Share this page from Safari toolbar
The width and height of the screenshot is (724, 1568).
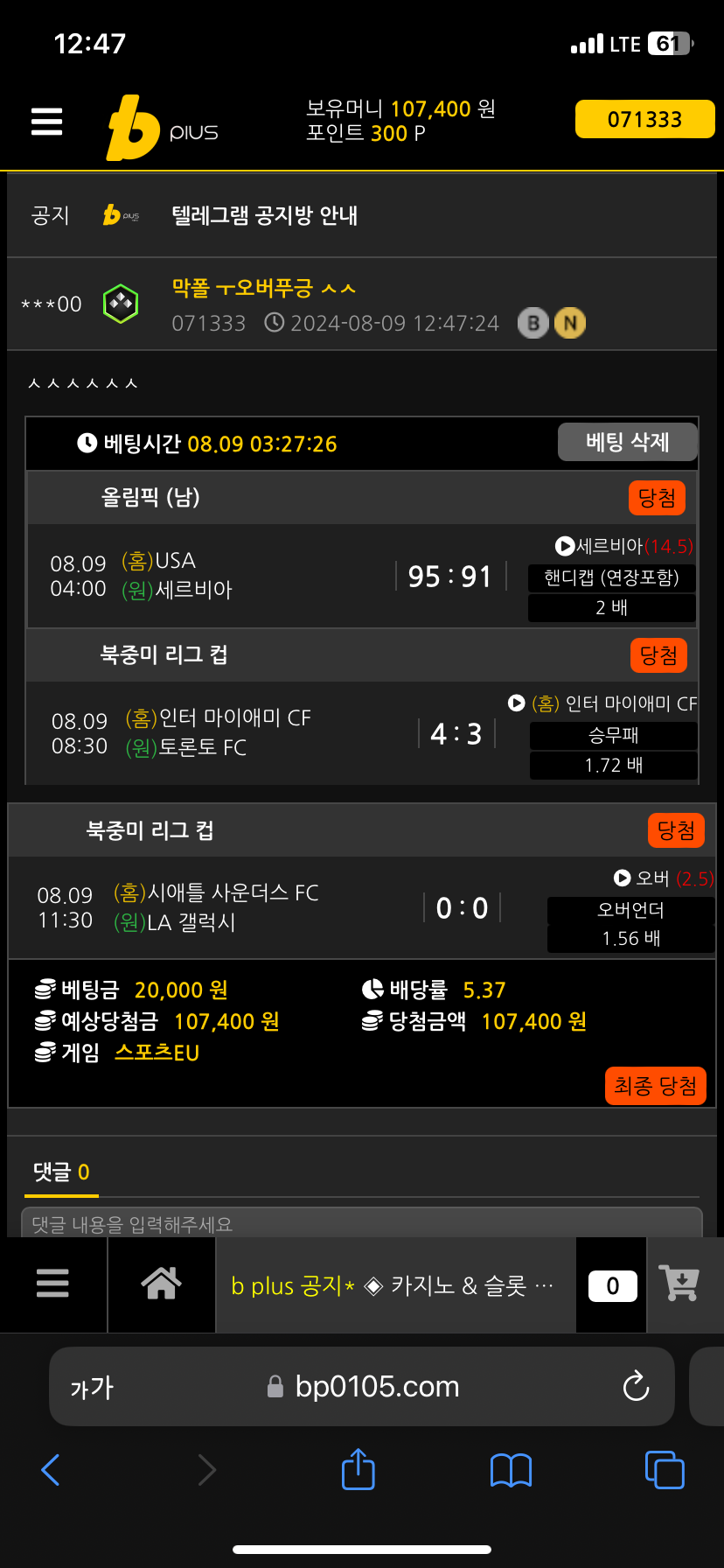[358, 1469]
